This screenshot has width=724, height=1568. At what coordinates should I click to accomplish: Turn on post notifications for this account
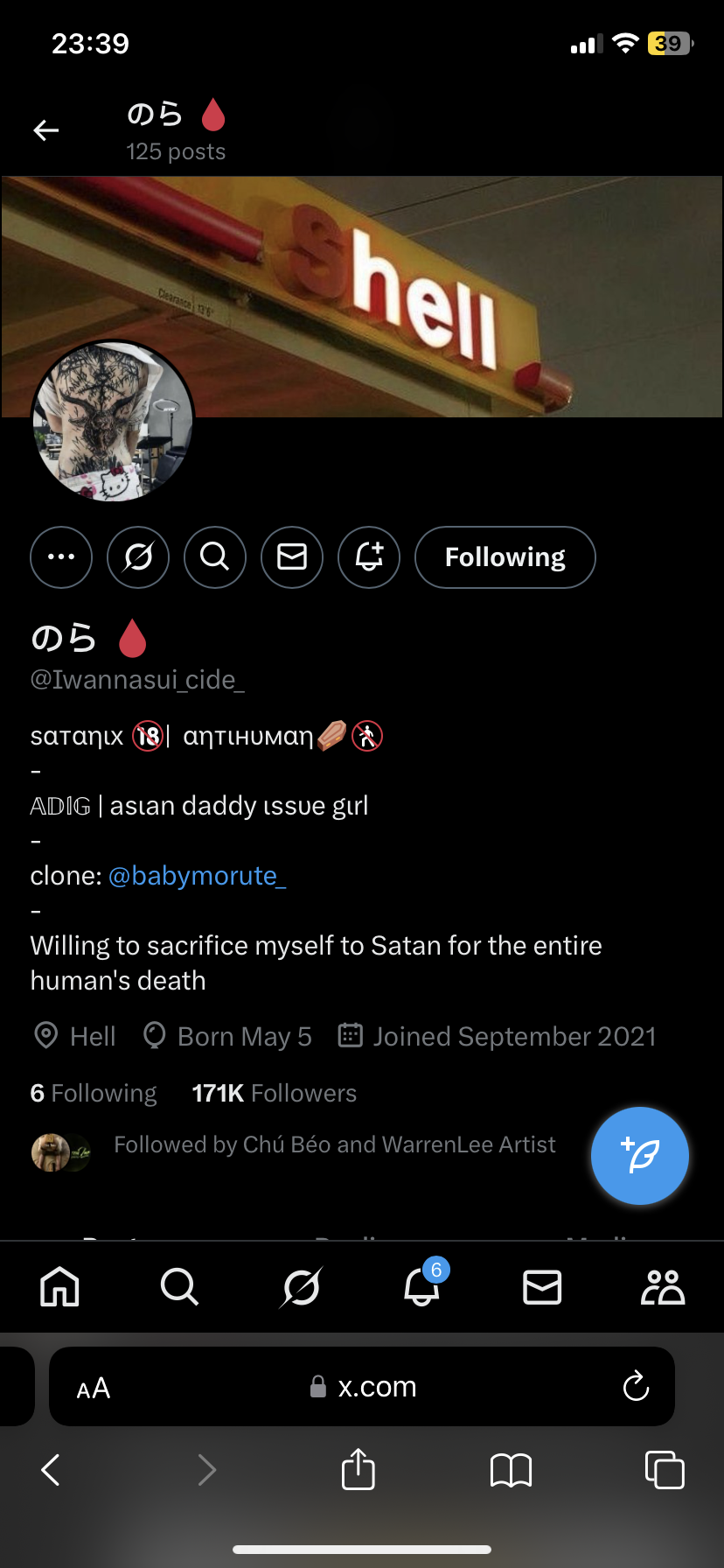click(369, 557)
